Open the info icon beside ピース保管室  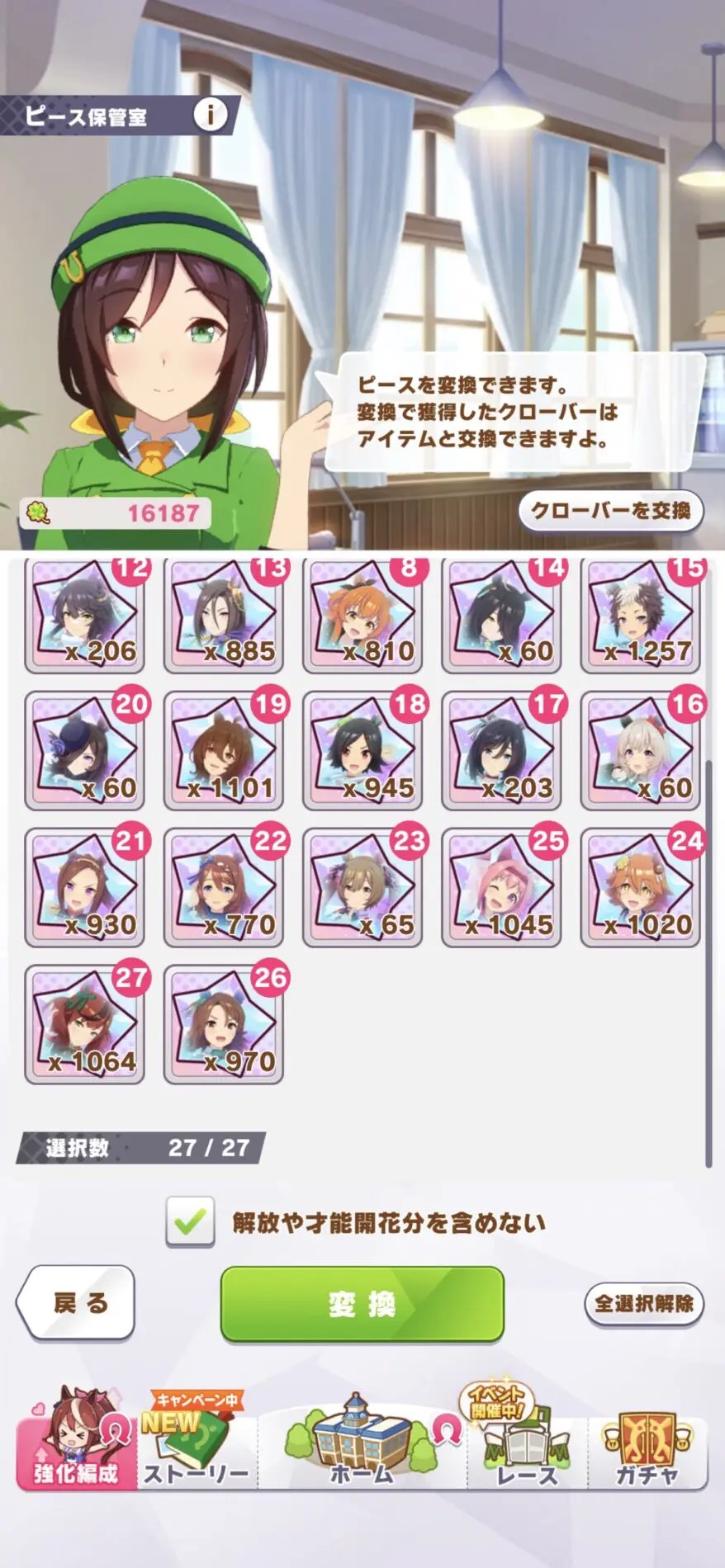(211, 115)
